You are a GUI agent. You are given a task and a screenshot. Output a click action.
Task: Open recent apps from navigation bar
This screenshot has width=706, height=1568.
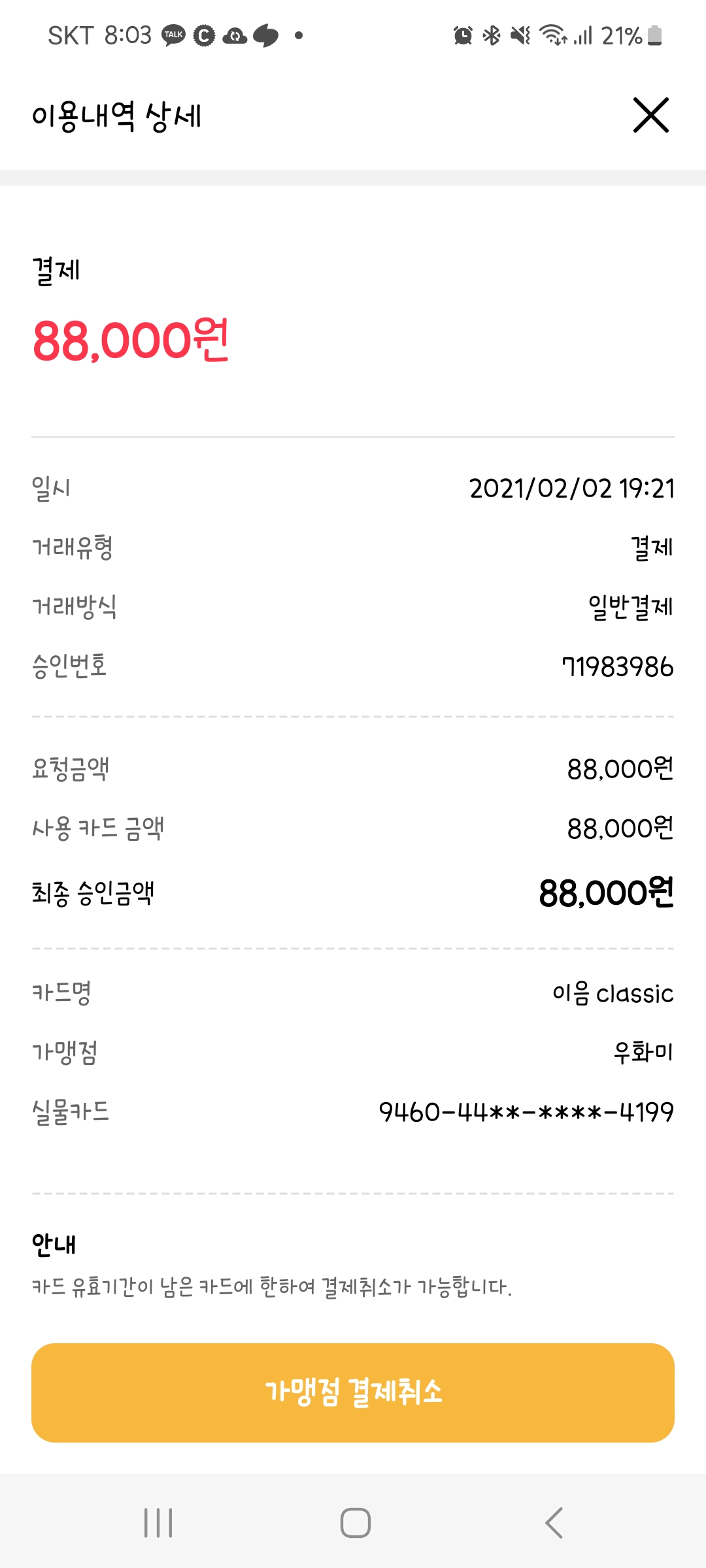click(158, 1523)
